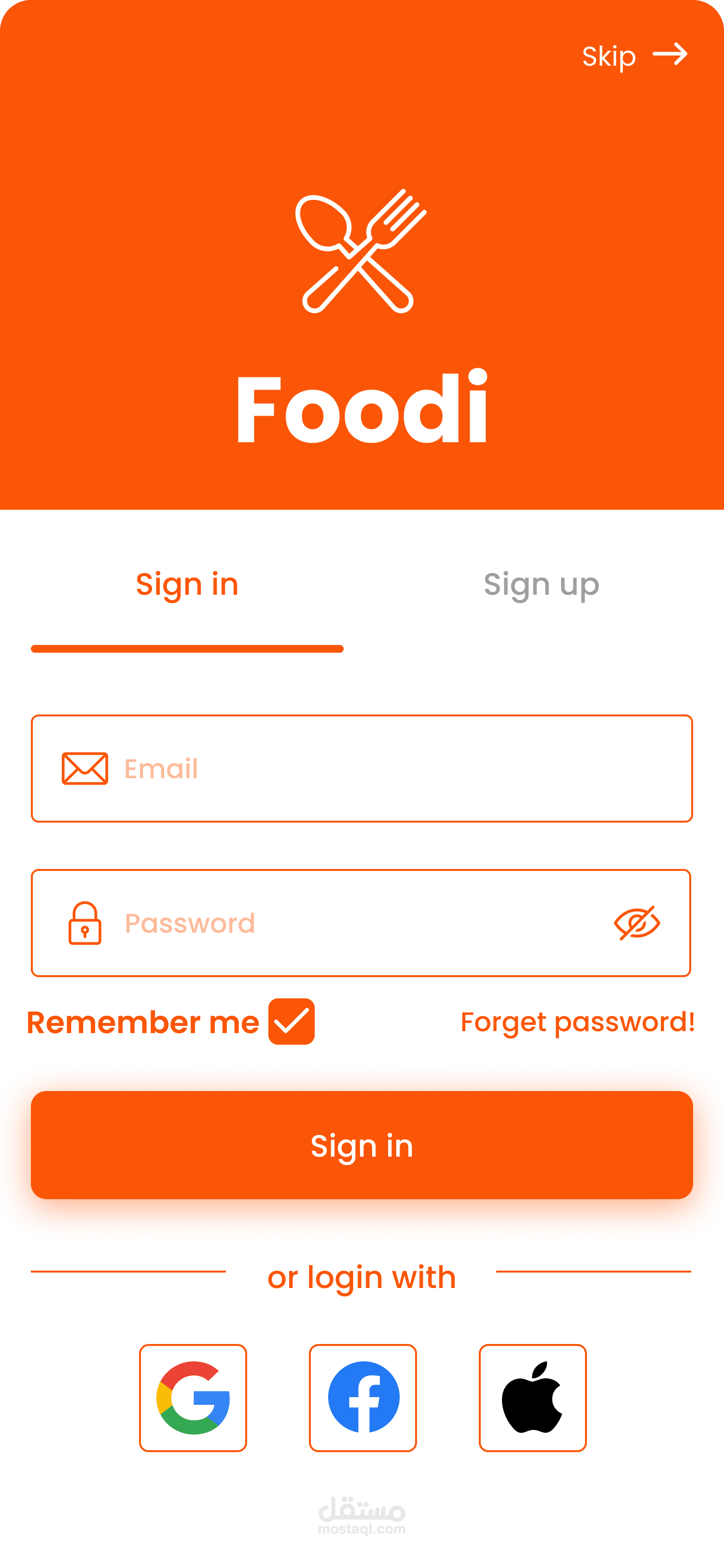Screen dimensions: 724x1568
Task: Log in with Google
Action: [193, 1398]
